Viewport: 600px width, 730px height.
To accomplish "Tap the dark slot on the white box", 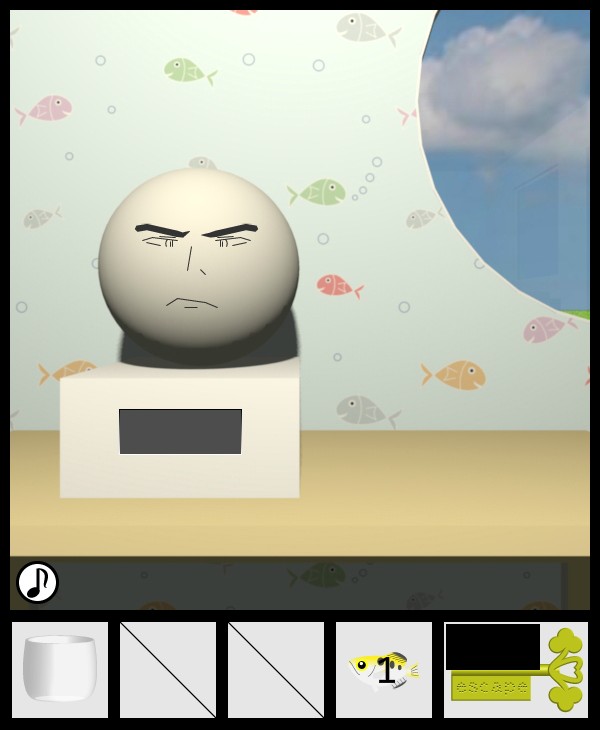I will [x=180, y=431].
